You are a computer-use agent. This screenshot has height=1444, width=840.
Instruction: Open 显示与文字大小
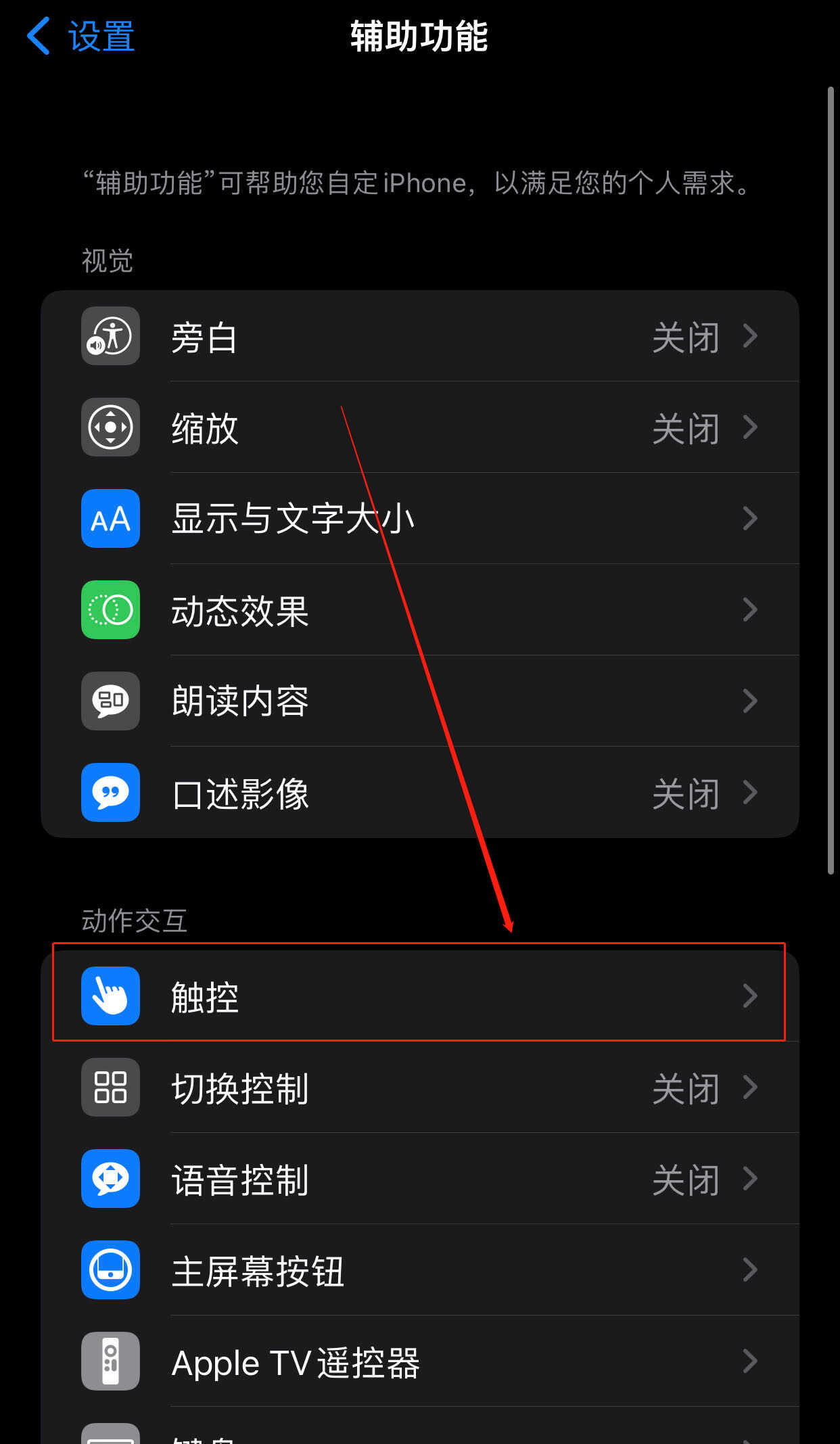pyautogui.click(x=419, y=519)
